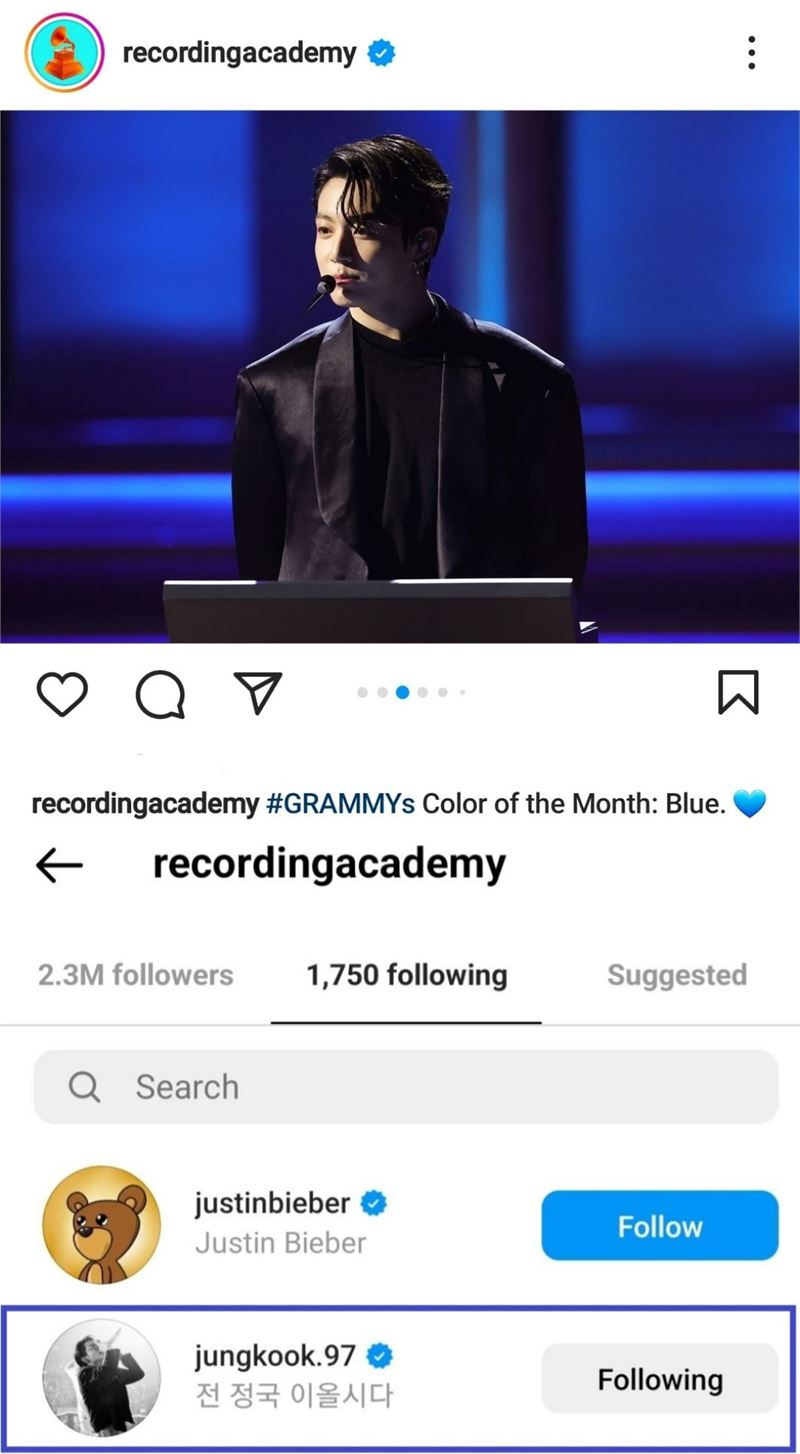Screen dimensions: 800x1454
Task: Open recordingacademy profile picture at top
Action: (x=65, y=53)
